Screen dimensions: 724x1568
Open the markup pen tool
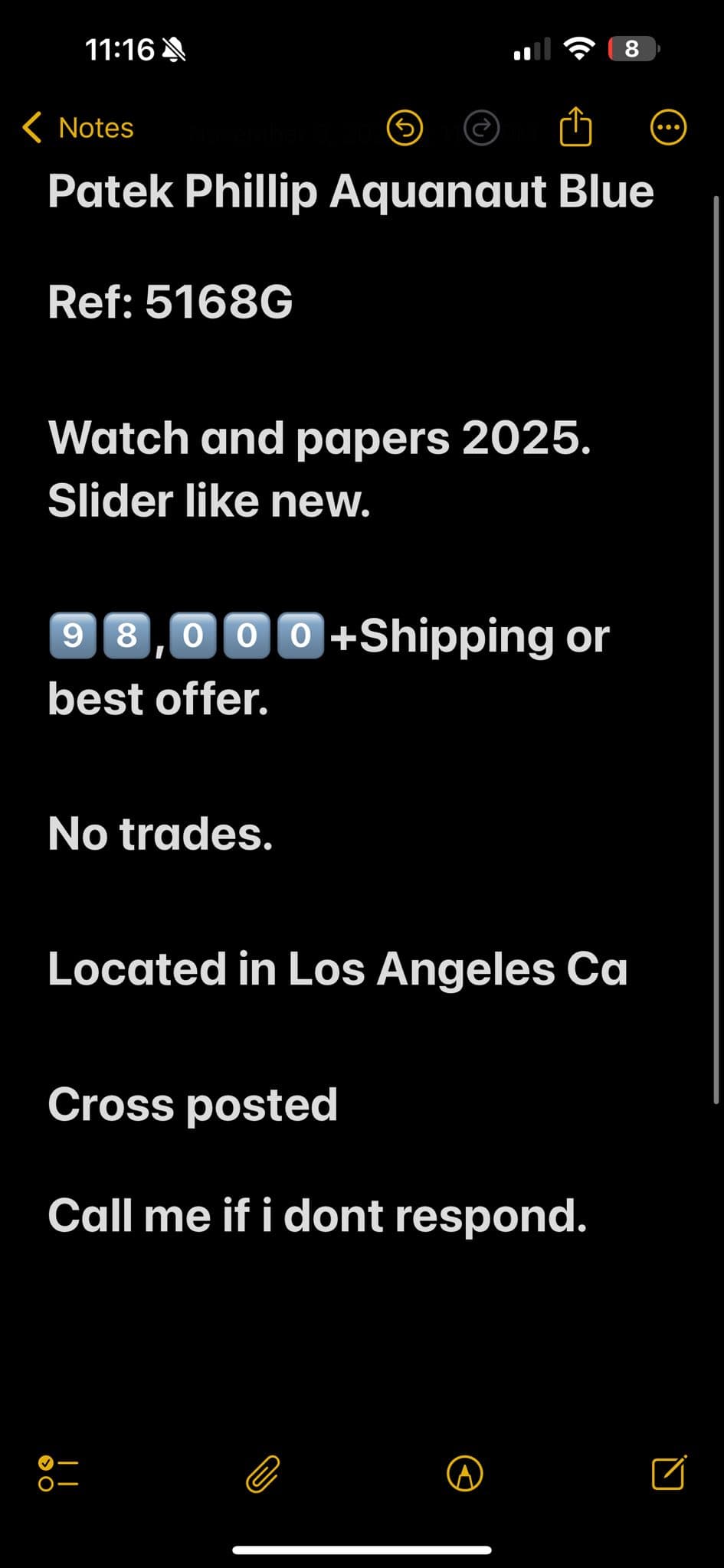[x=465, y=1473]
